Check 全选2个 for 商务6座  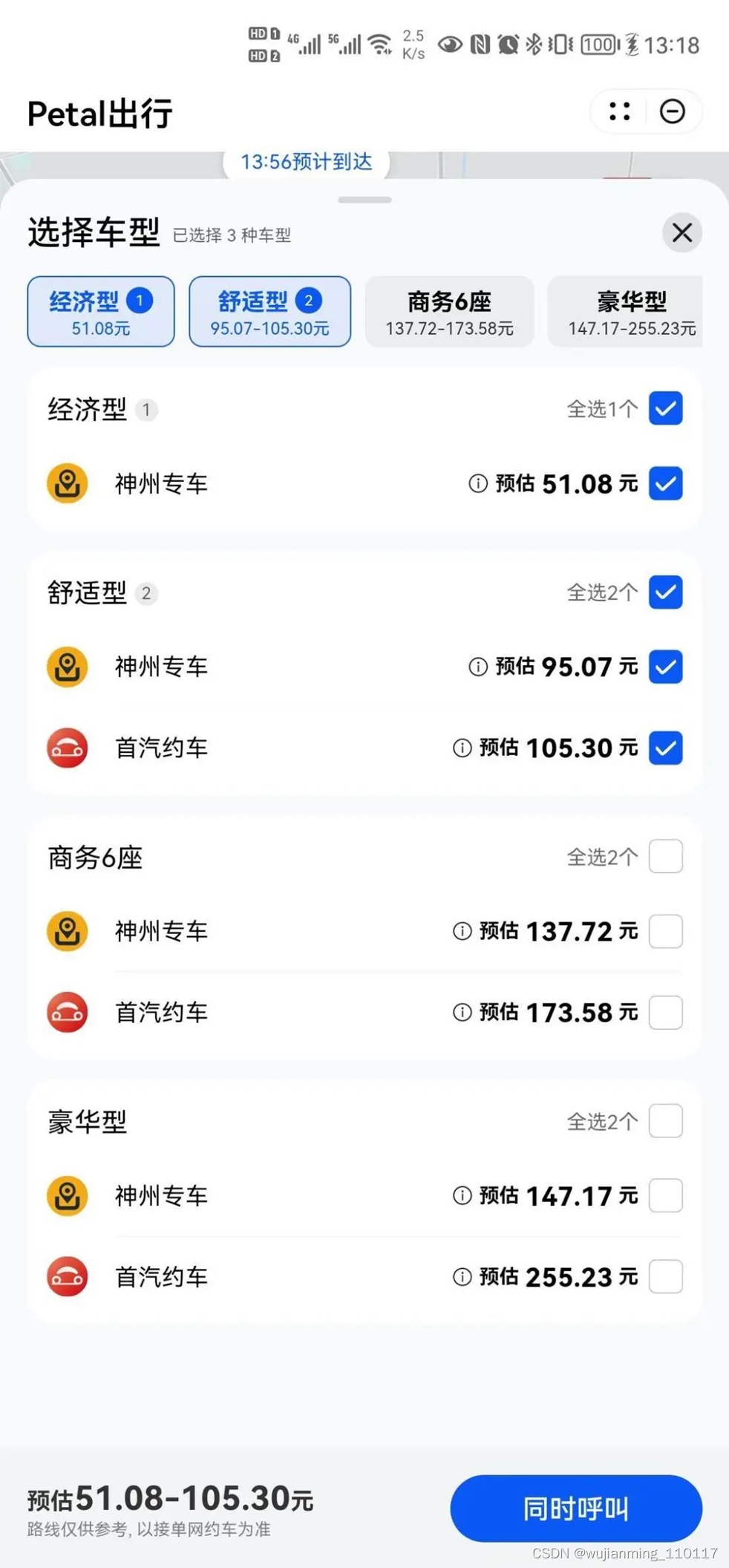[666, 857]
